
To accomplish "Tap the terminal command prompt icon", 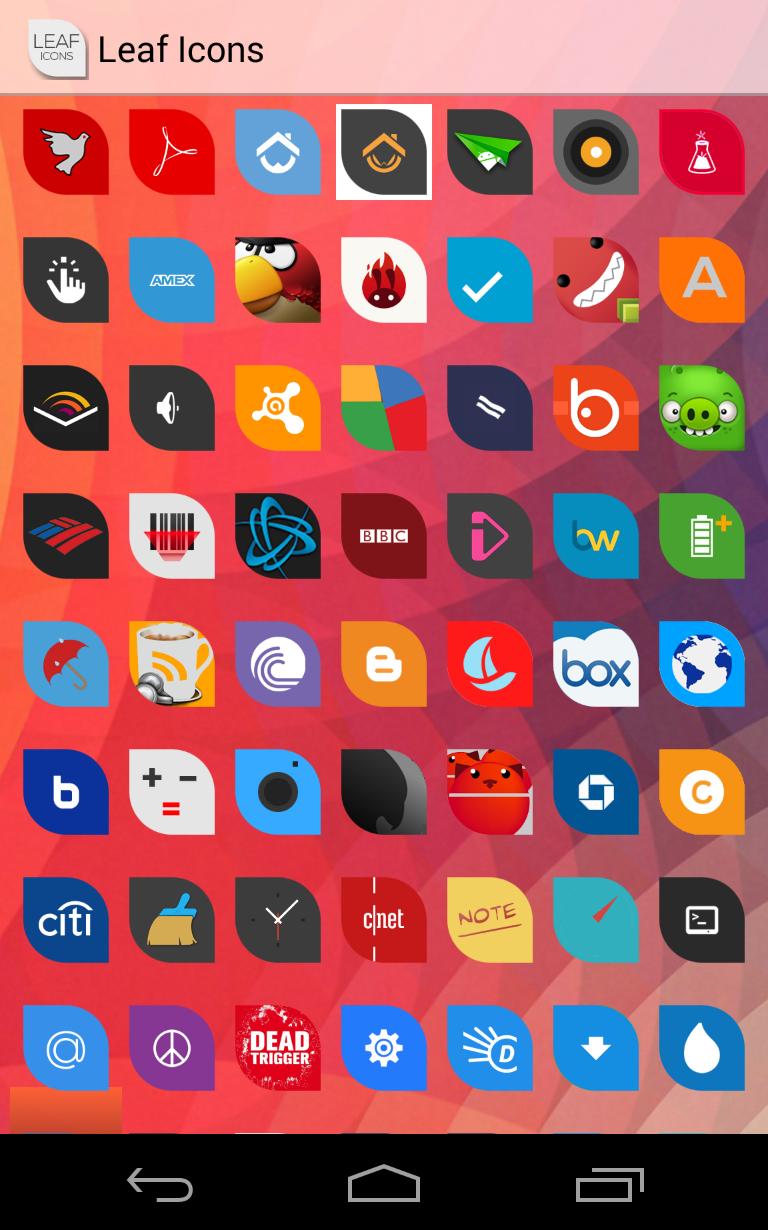I will coord(702,920).
